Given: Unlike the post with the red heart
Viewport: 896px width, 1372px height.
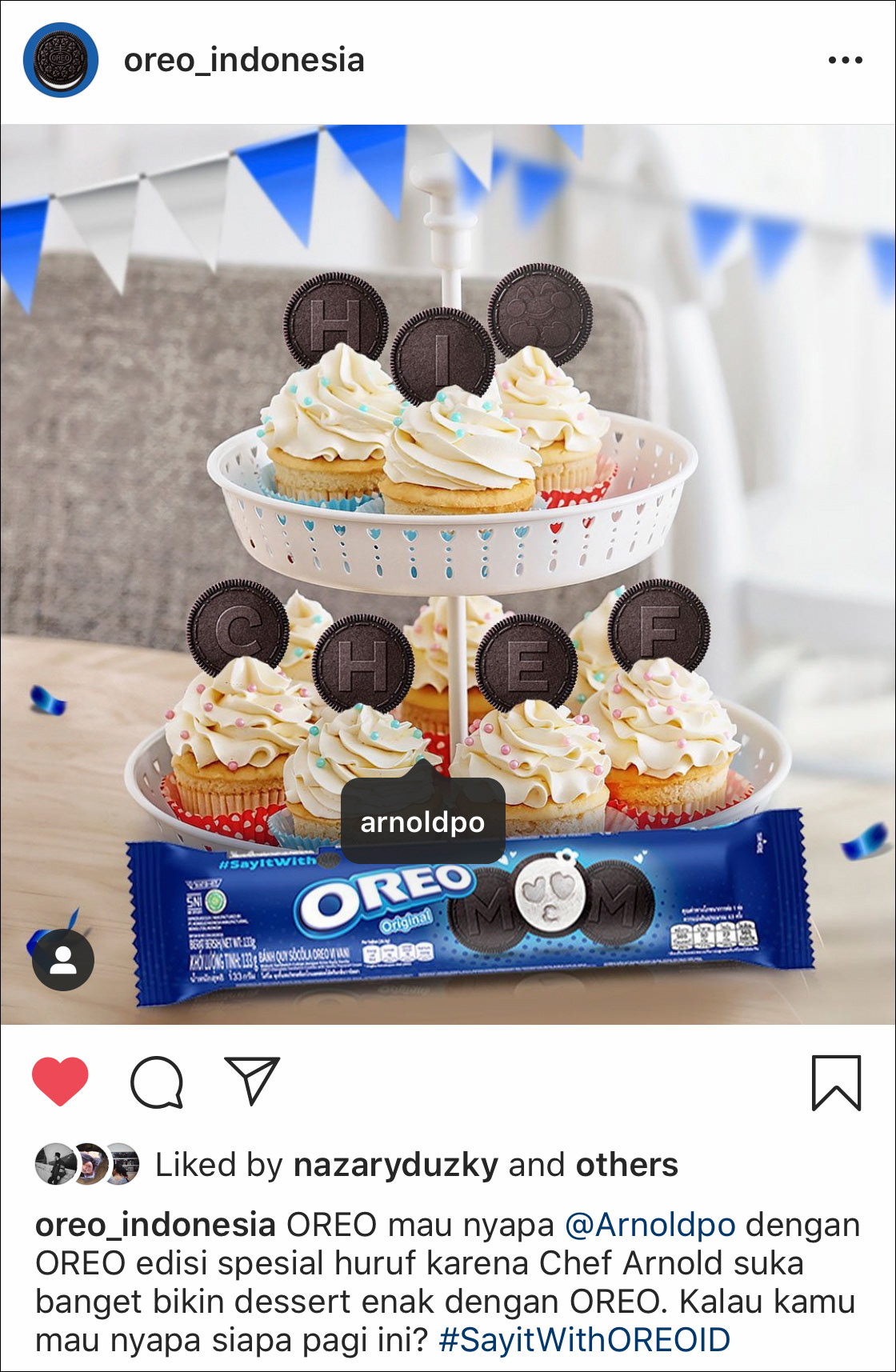Looking at the screenshot, I should [x=60, y=1082].
